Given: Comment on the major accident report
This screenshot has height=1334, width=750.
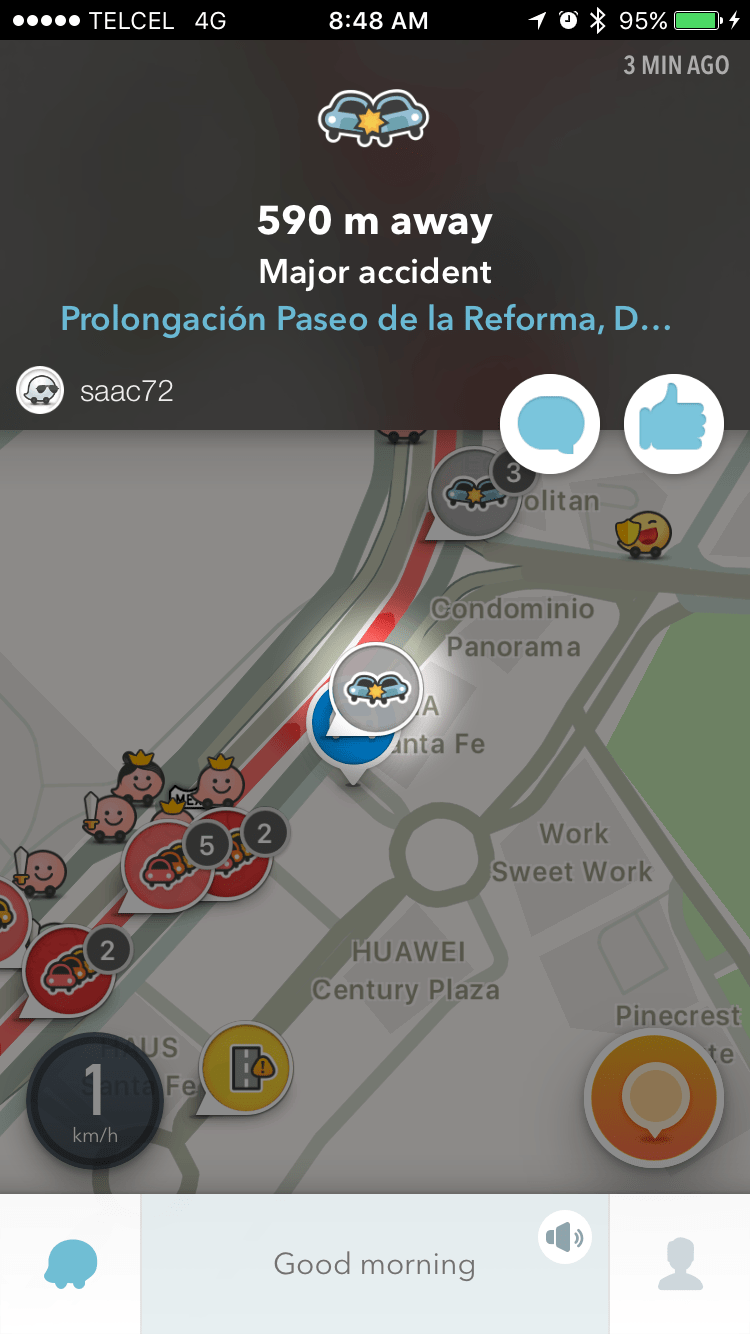Looking at the screenshot, I should [x=549, y=424].
